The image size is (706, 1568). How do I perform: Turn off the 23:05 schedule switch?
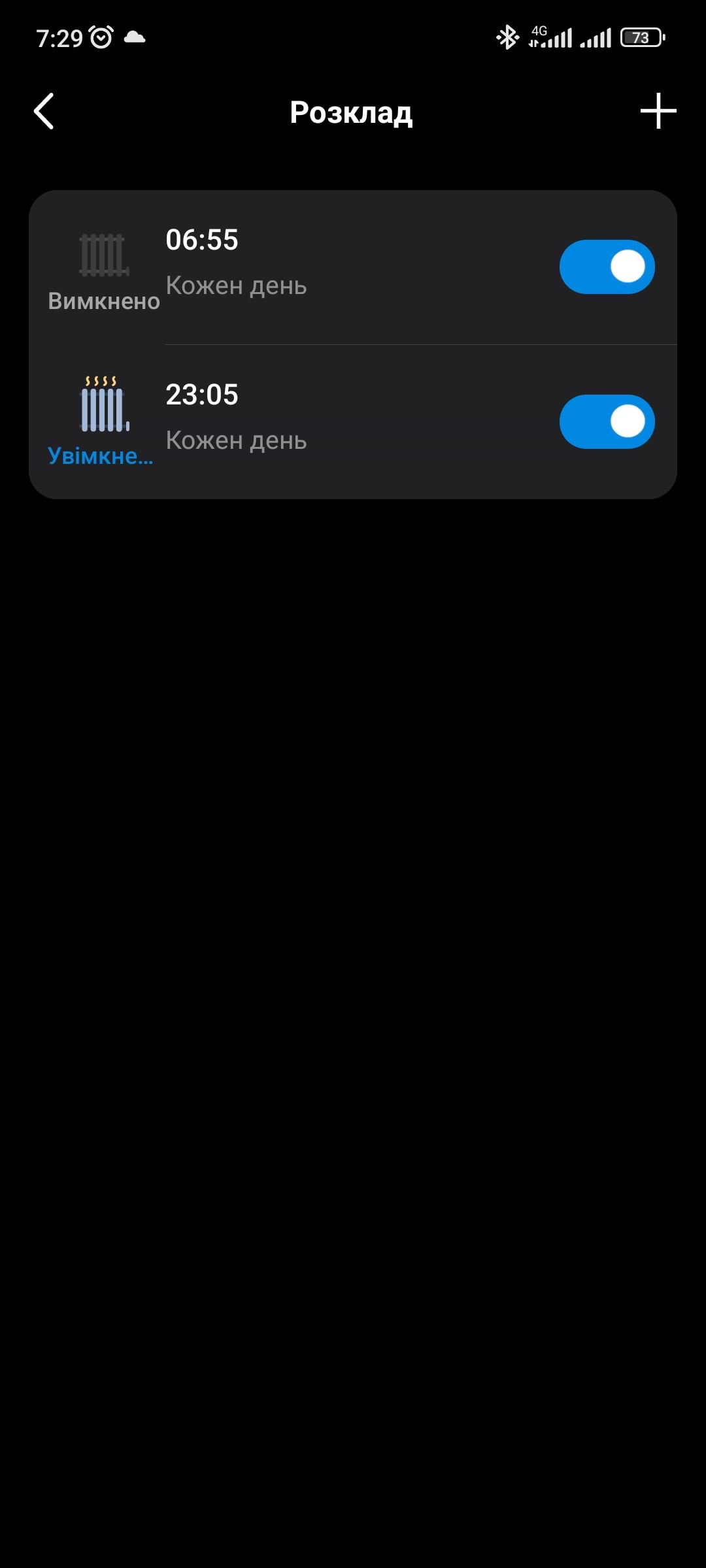tap(607, 421)
